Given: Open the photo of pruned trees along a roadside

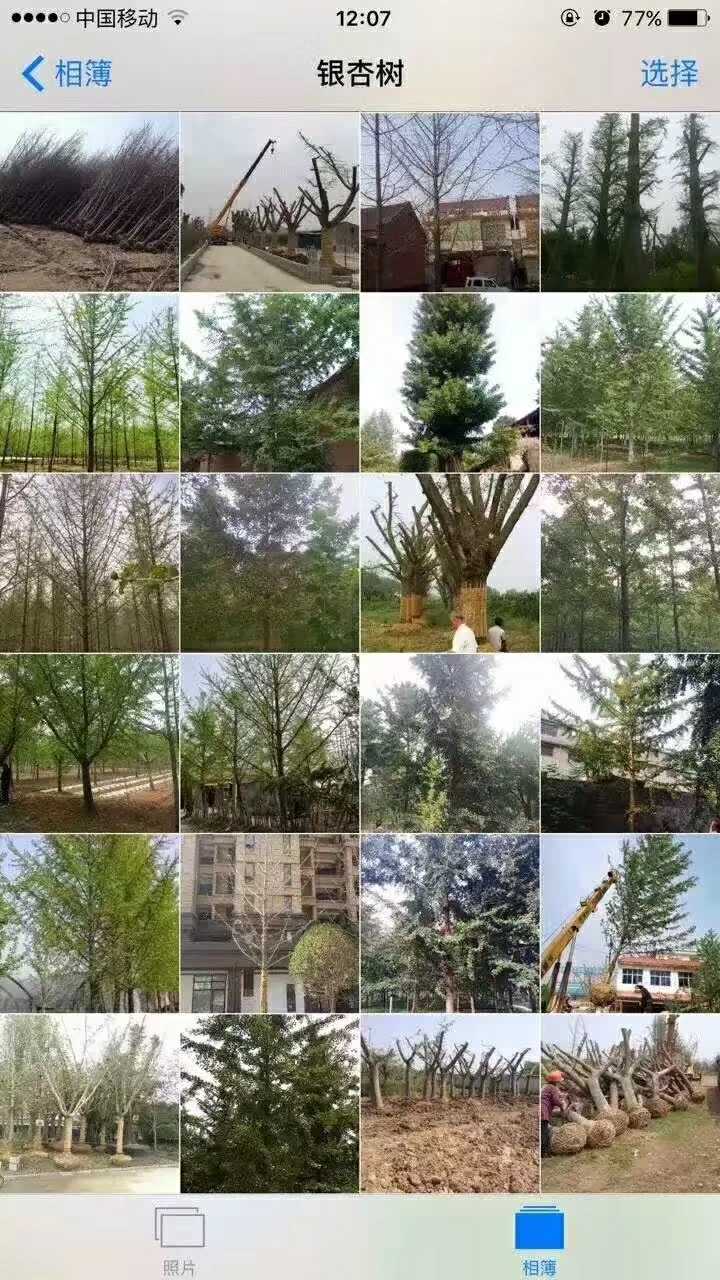Looking at the screenshot, I should click(89, 1103).
